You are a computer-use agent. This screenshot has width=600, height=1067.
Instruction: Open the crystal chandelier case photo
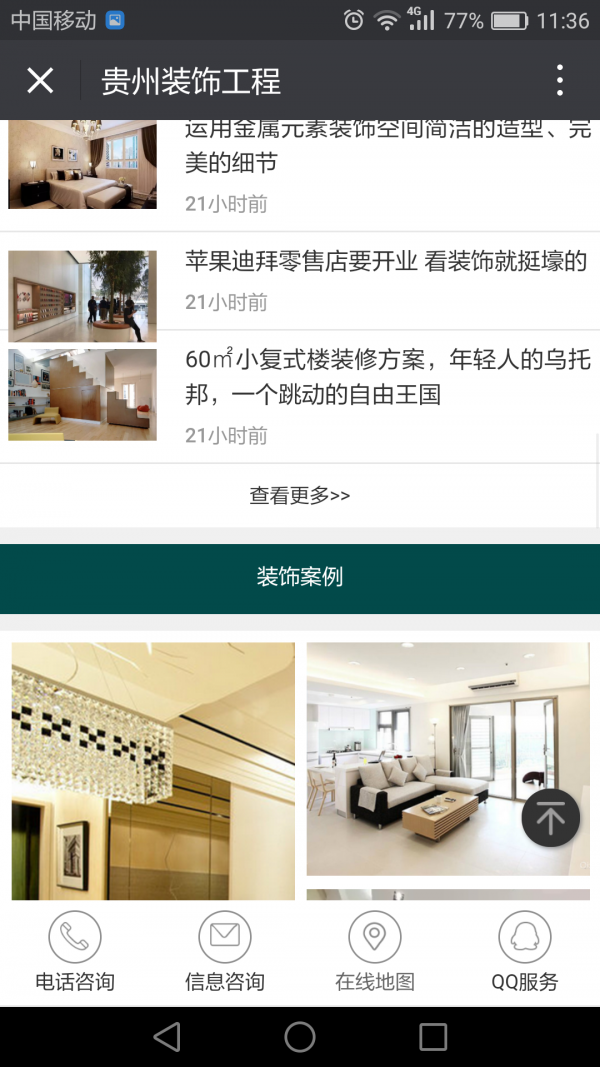[x=153, y=770]
